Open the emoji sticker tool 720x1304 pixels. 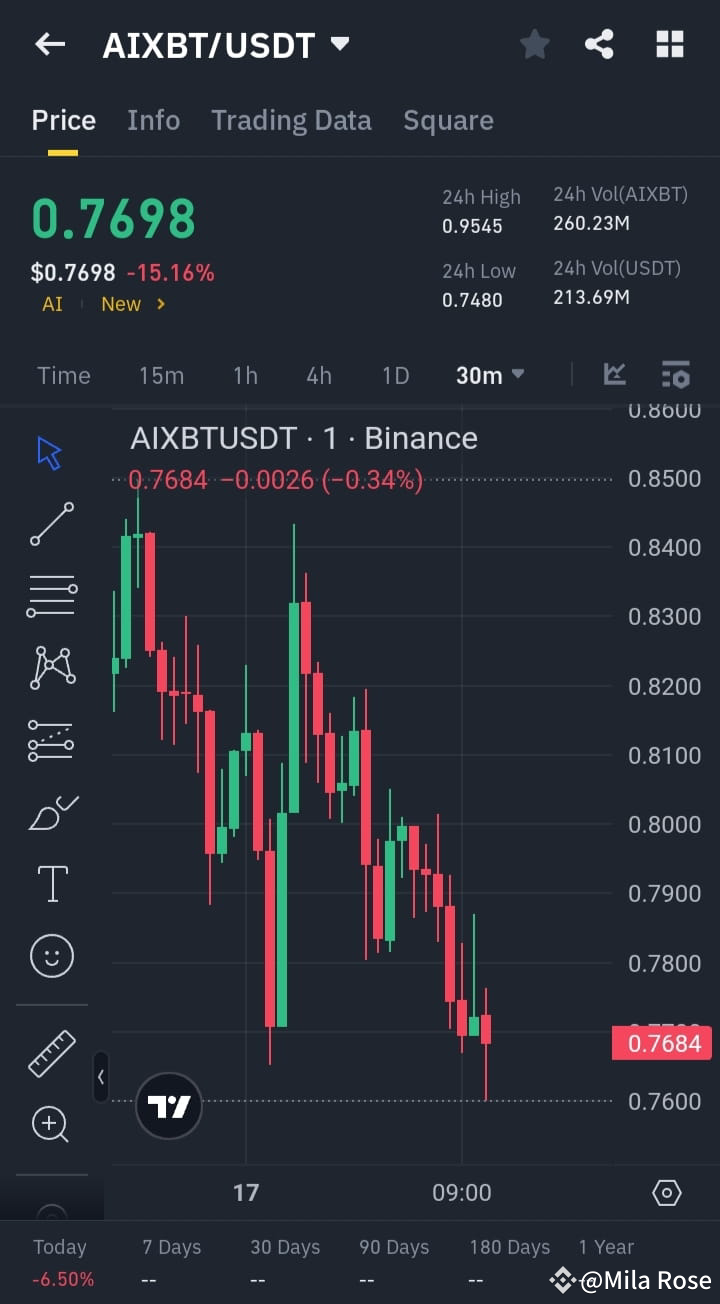[x=51, y=956]
